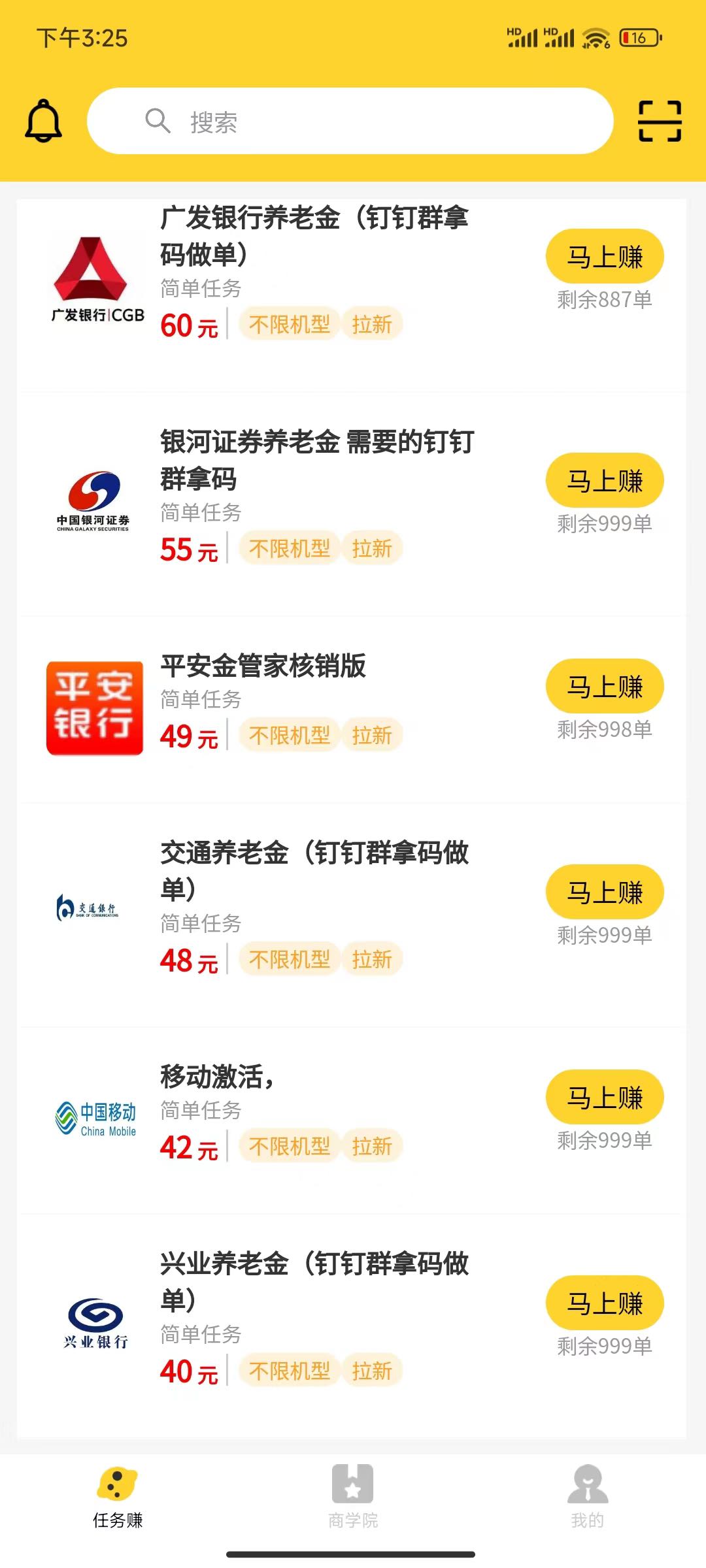Tap 马上赚 for 兴业养老金 task

pyautogui.click(x=605, y=1303)
